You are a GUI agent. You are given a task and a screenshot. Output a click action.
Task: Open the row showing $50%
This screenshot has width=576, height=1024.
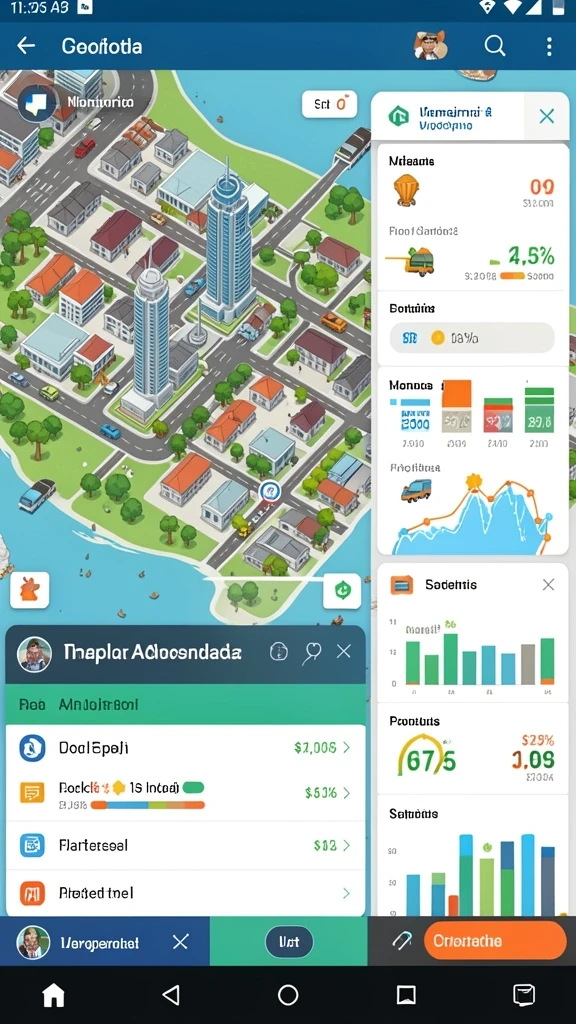click(x=185, y=795)
